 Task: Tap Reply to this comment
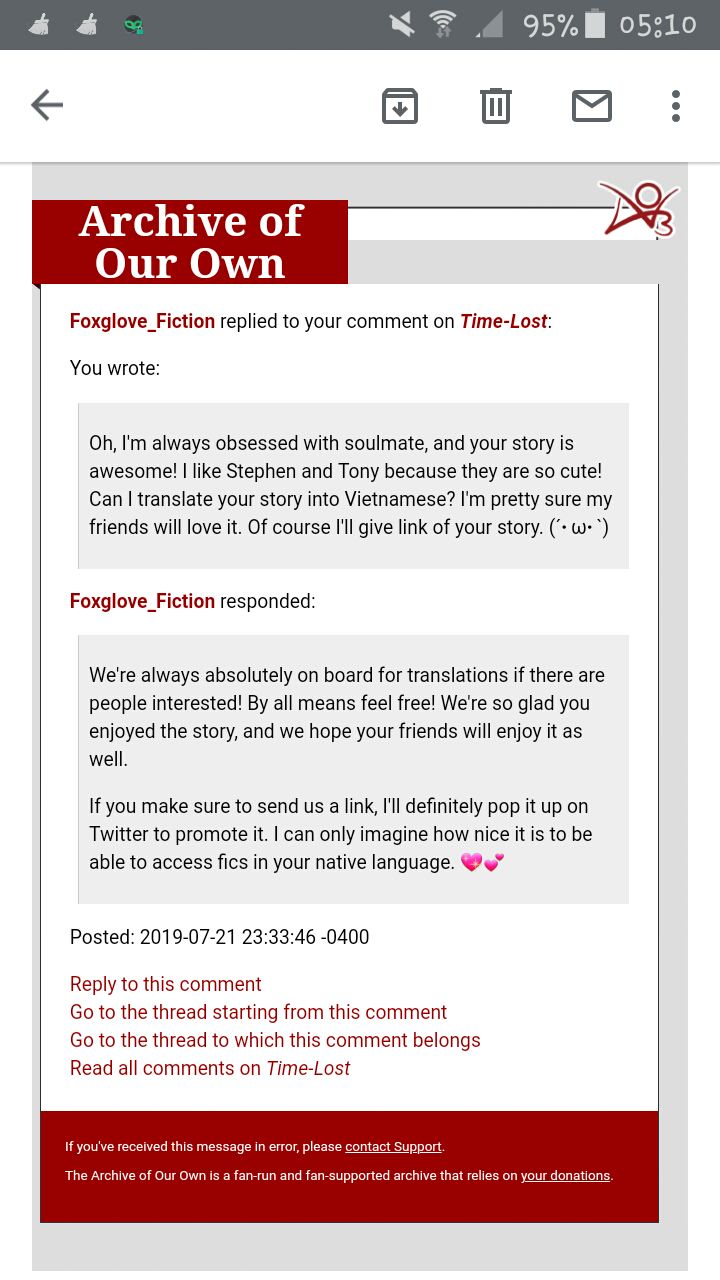click(165, 984)
